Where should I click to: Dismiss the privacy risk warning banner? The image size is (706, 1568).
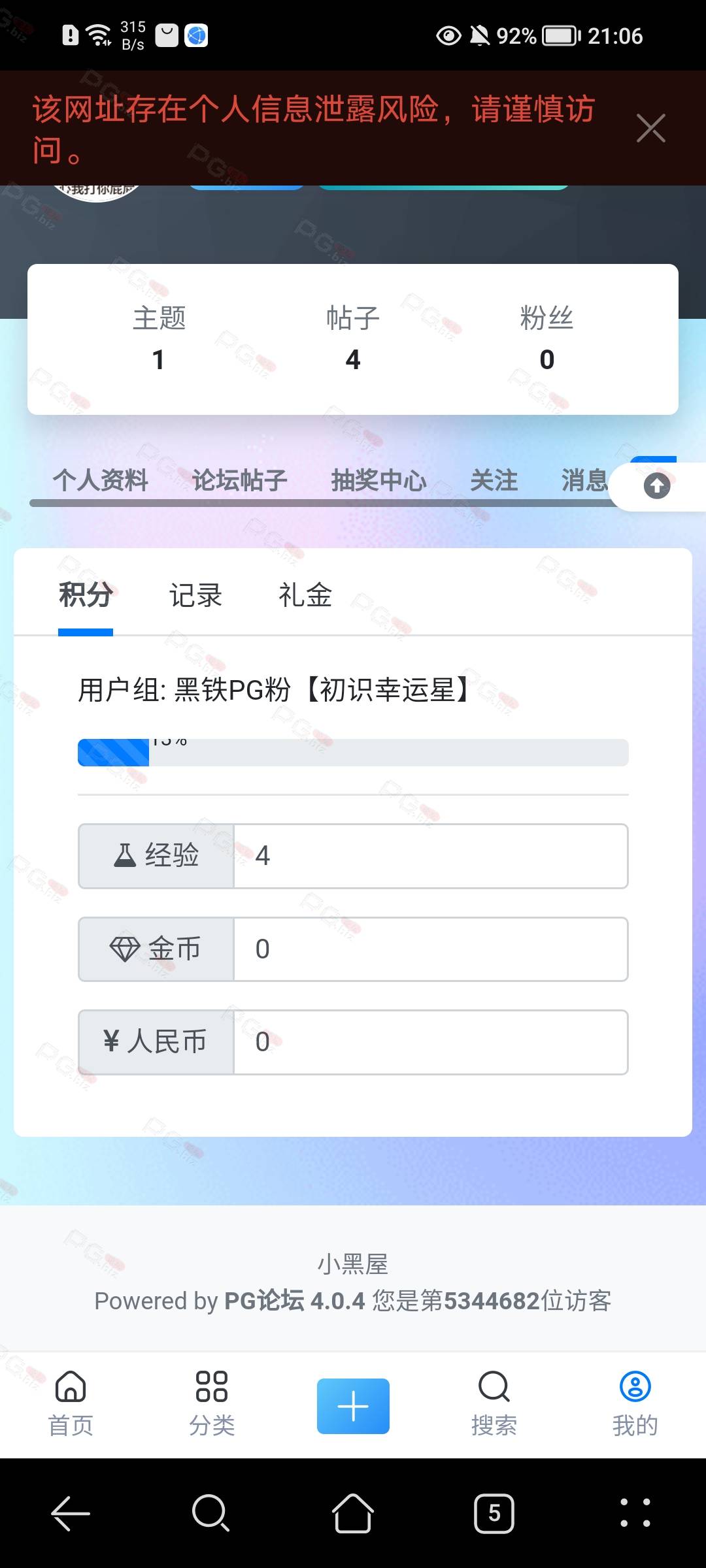[650, 128]
